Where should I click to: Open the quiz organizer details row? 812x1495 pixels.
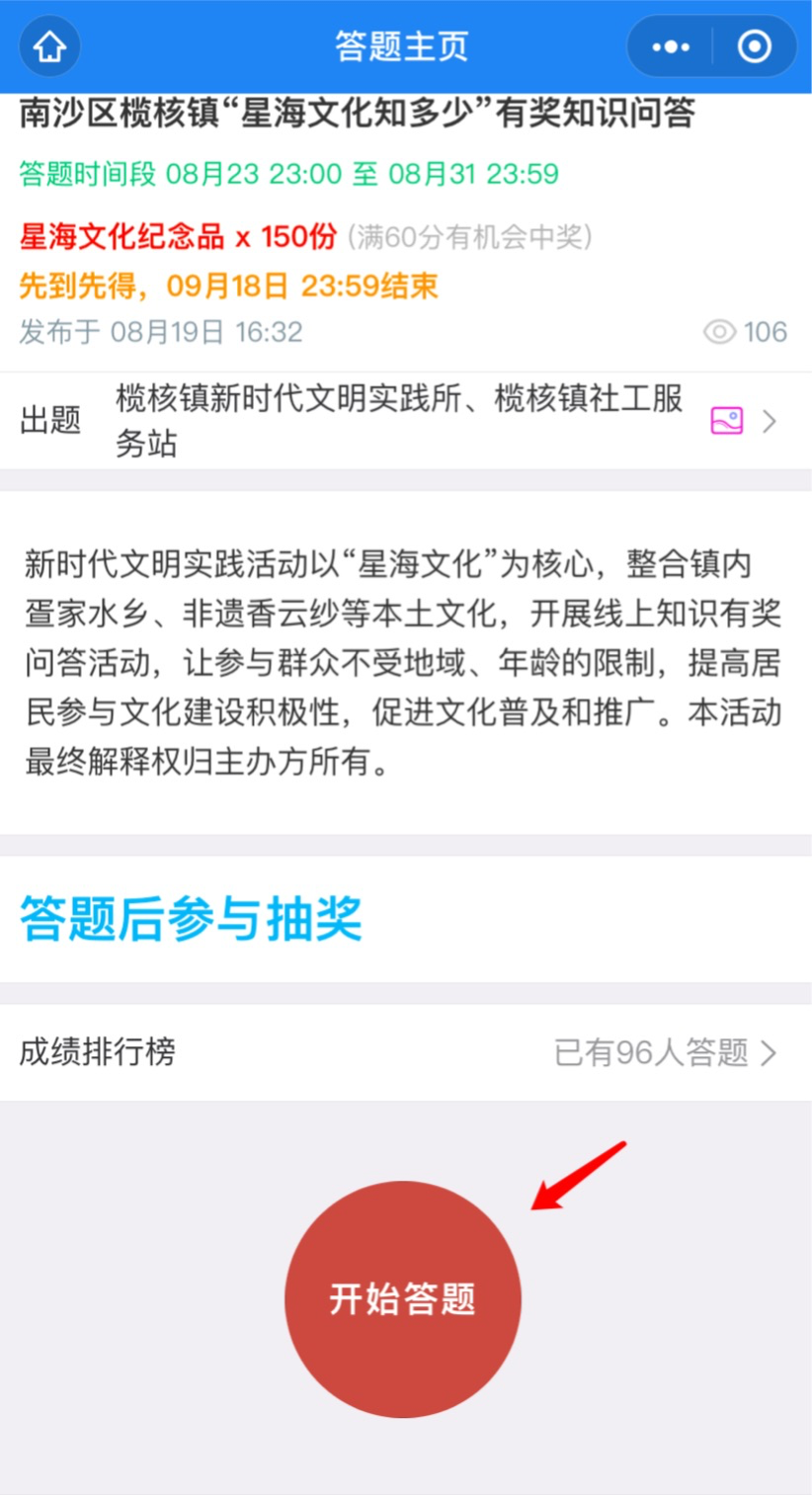coord(405,422)
